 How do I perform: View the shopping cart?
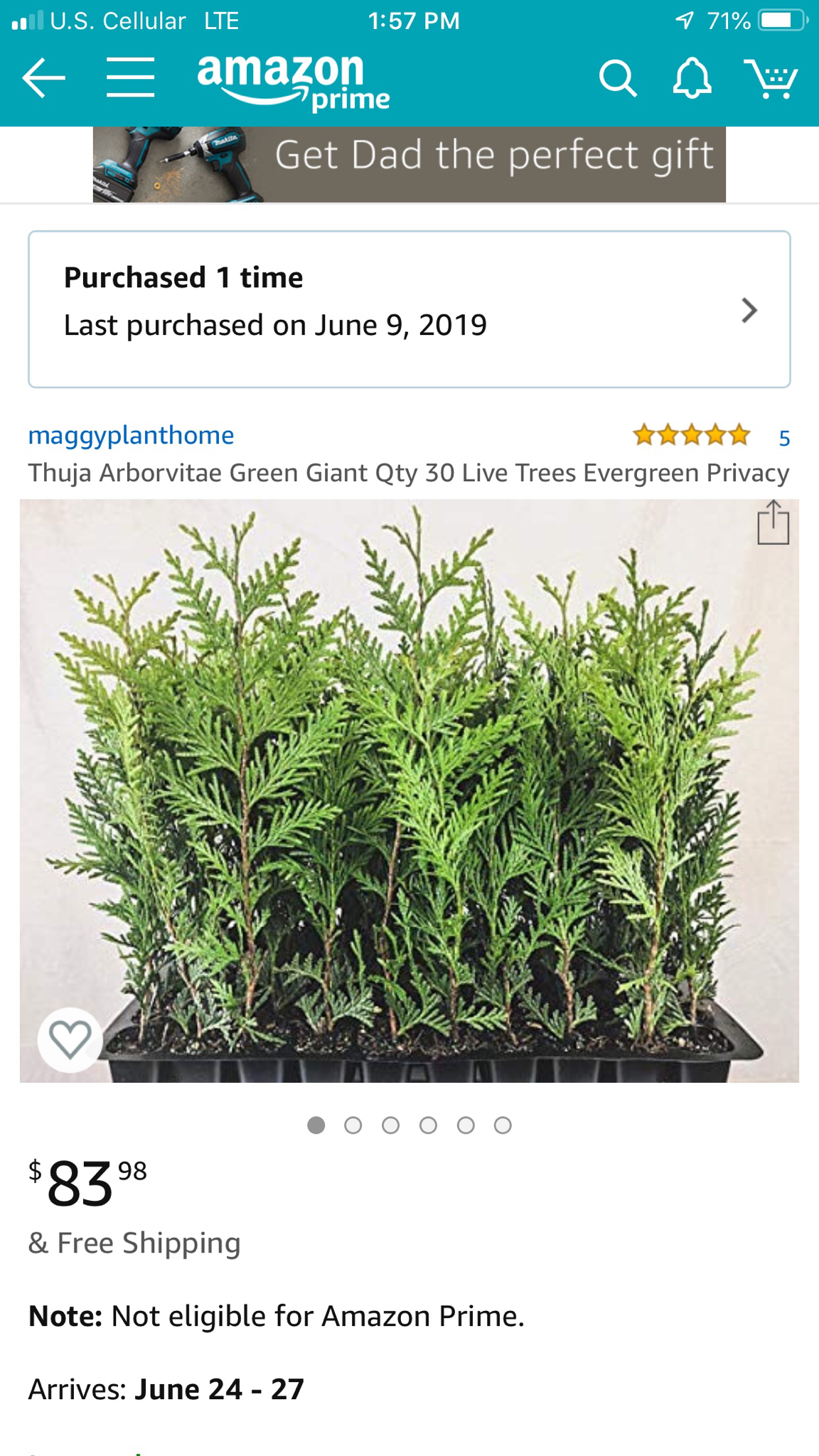(771, 78)
